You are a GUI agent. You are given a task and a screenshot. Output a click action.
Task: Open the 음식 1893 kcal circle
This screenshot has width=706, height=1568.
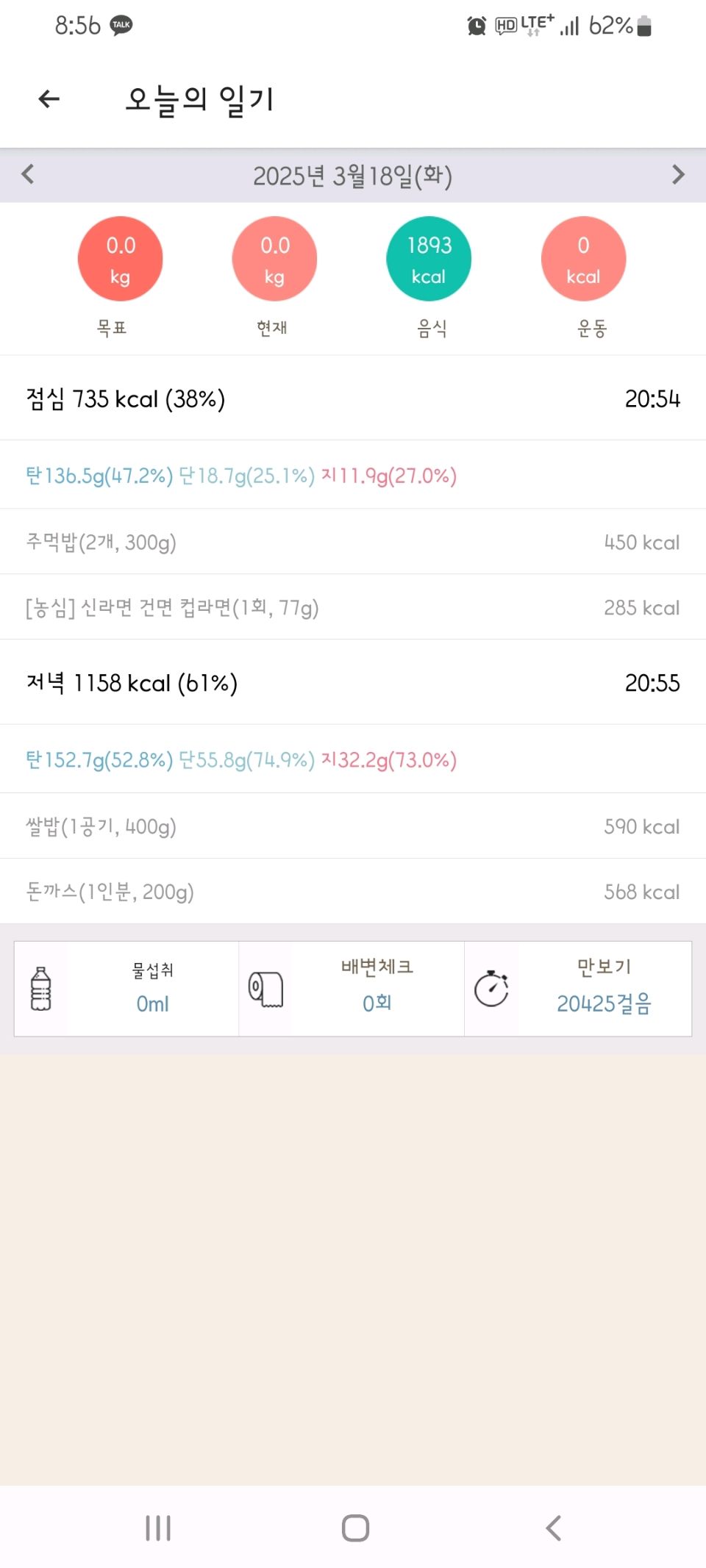(429, 259)
